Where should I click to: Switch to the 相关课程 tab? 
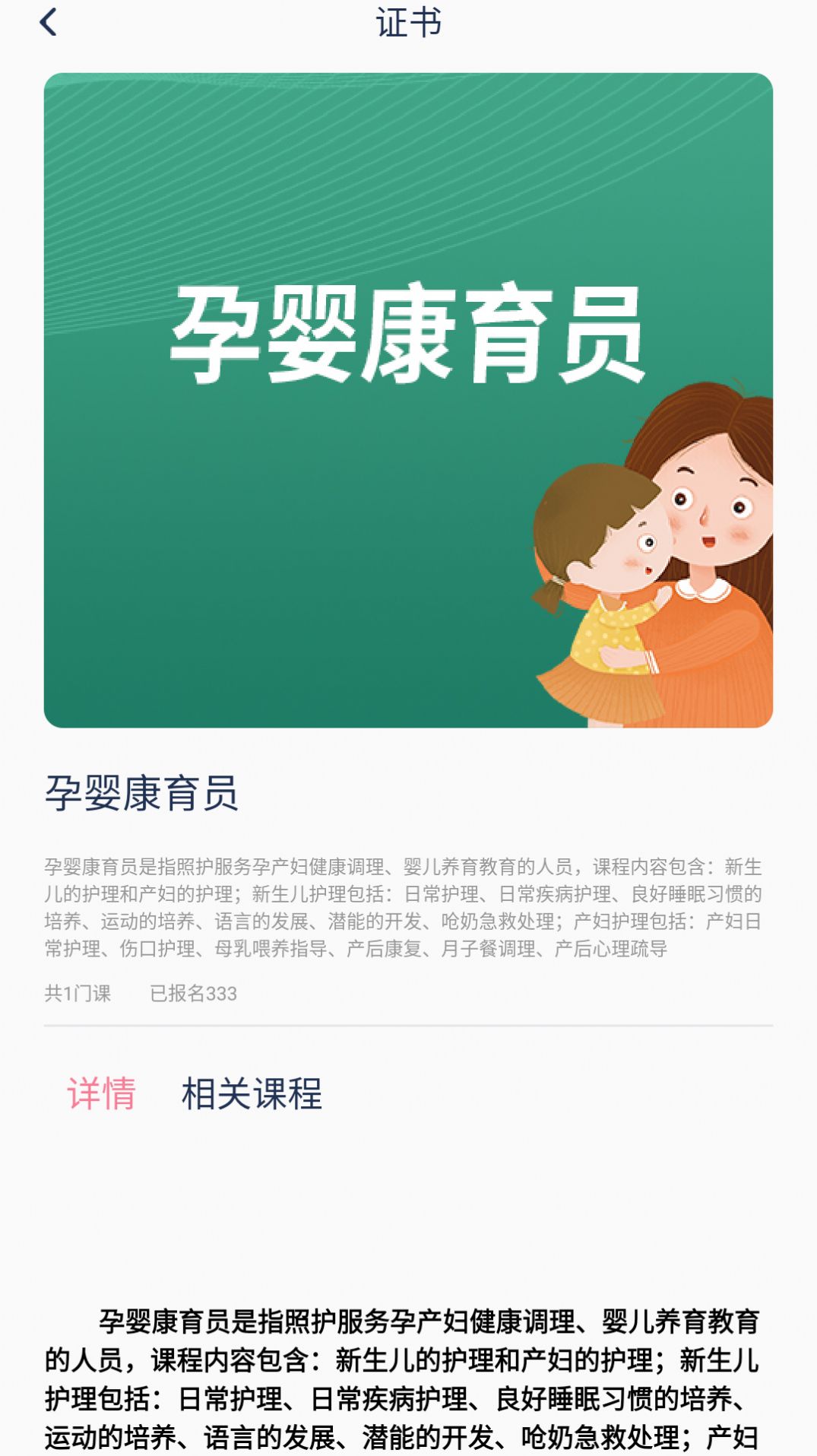pyautogui.click(x=252, y=1094)
